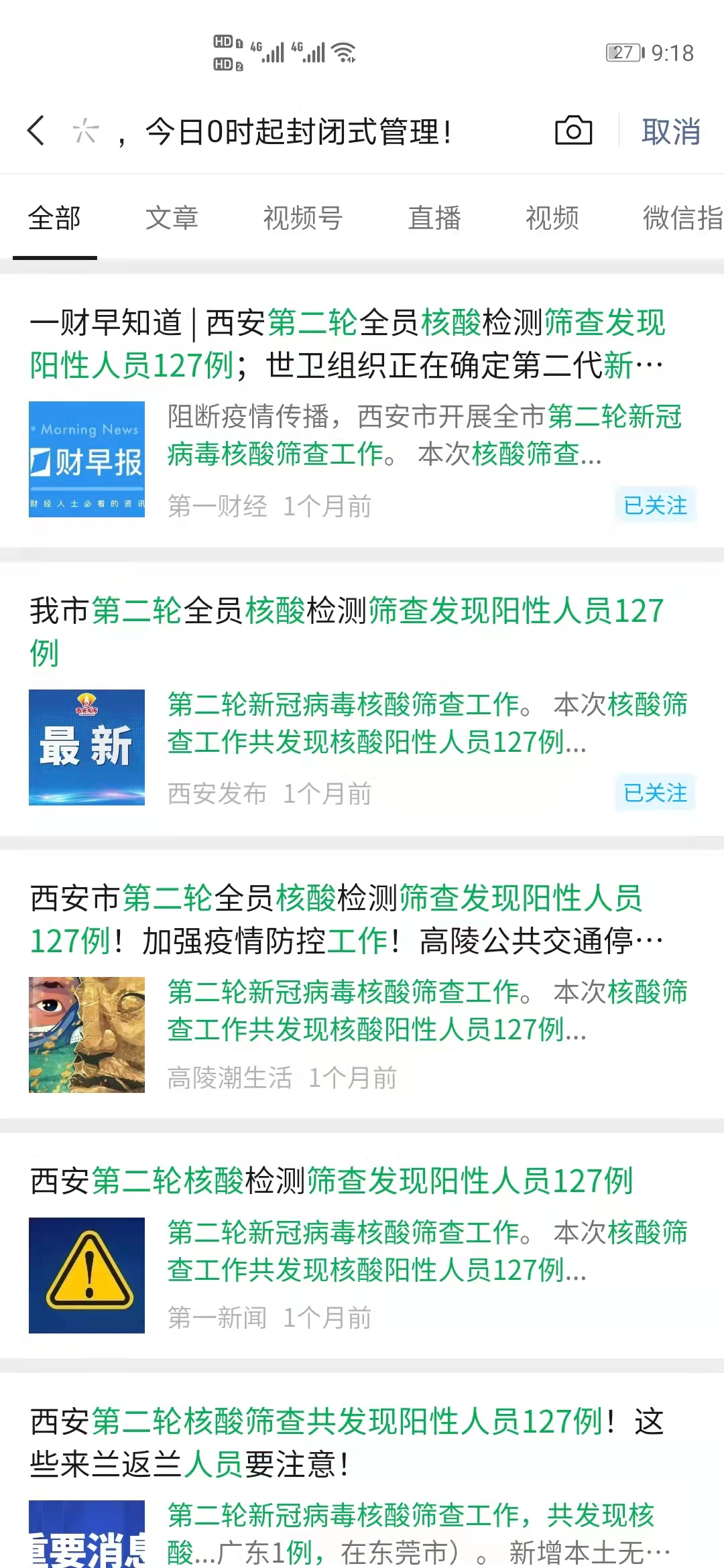This screenshot has width=724, height=1568.
Task: Tap 取消 to cancel the search
Action: point(671,131)
